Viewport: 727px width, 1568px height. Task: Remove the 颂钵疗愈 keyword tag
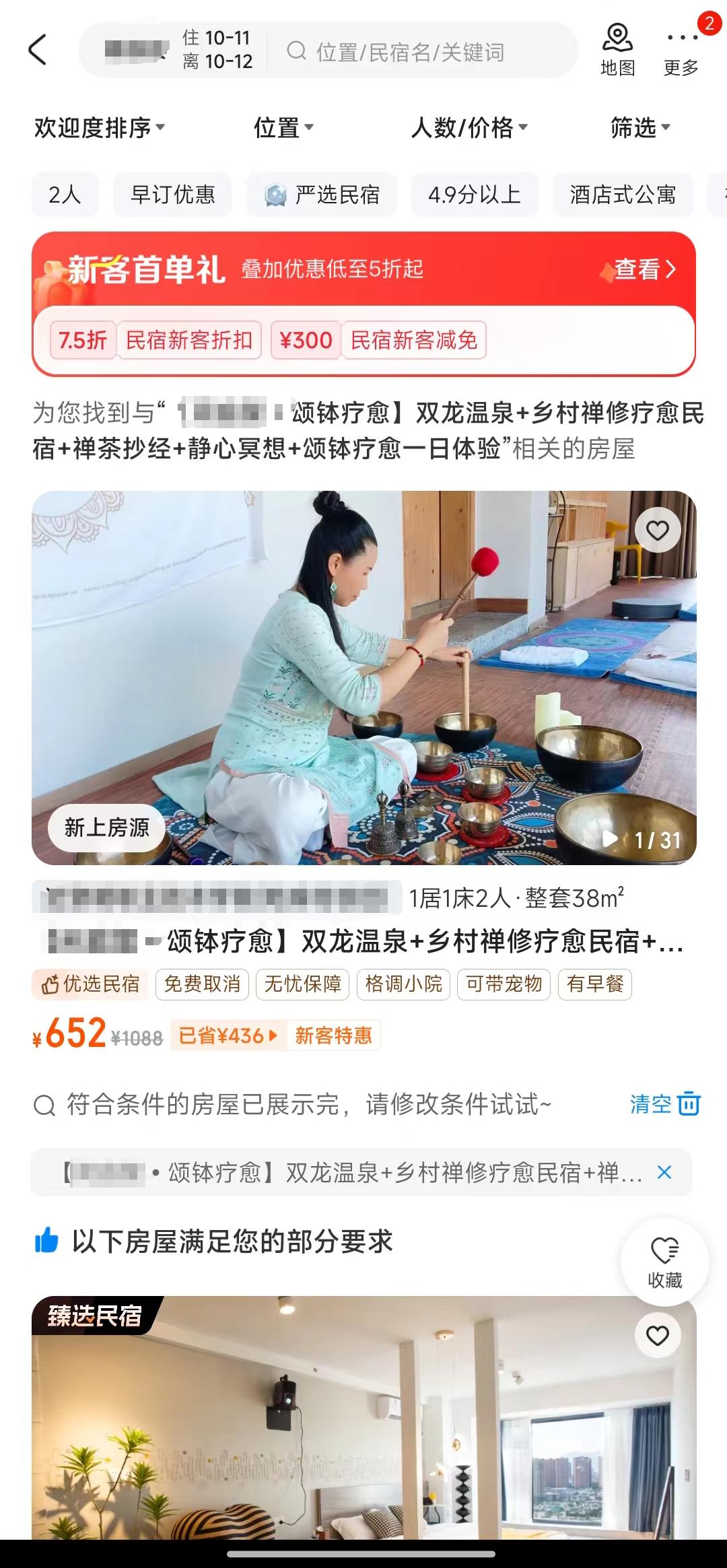(x=664, y=1173)
